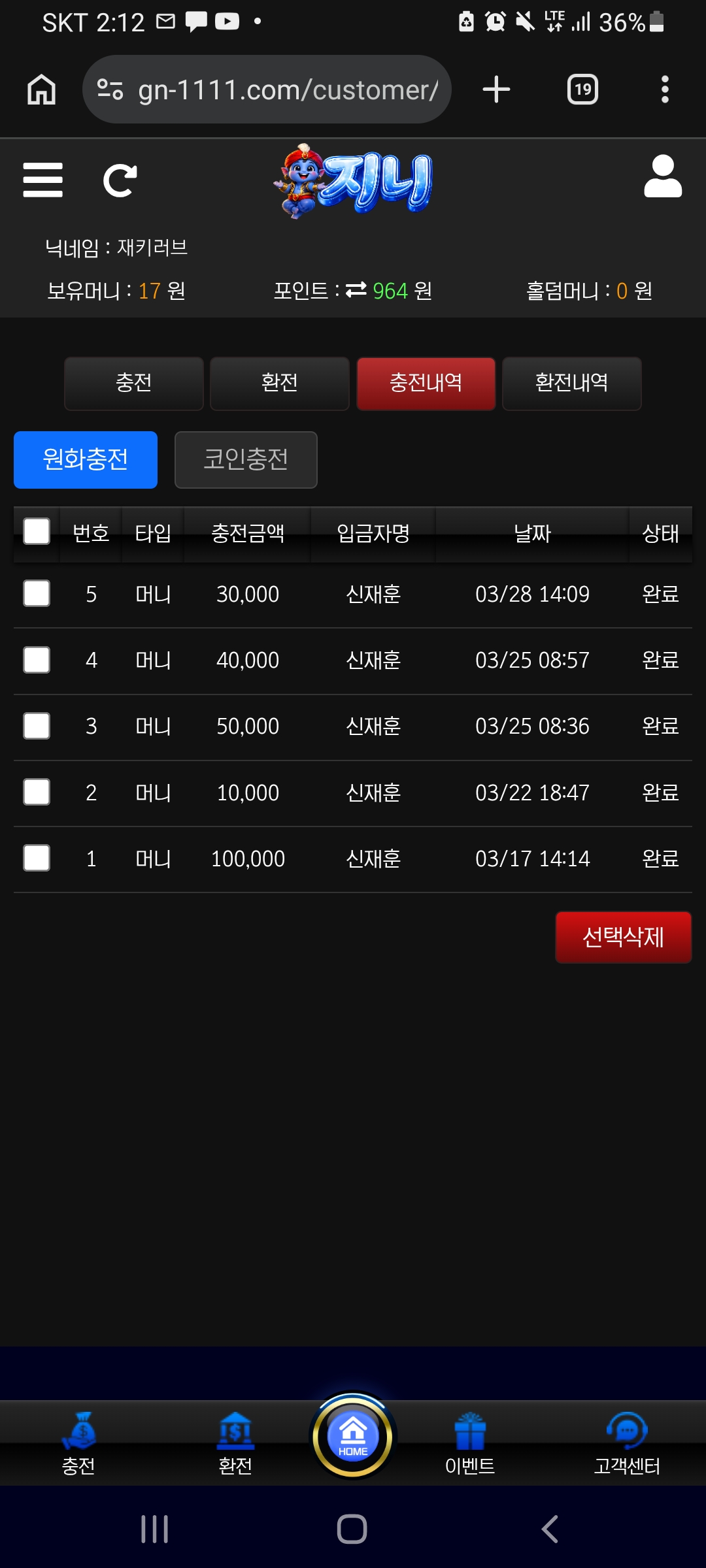Delete selected entries with 선택삭제
This screenshot has height=1568, width=706.
(623, 937)
